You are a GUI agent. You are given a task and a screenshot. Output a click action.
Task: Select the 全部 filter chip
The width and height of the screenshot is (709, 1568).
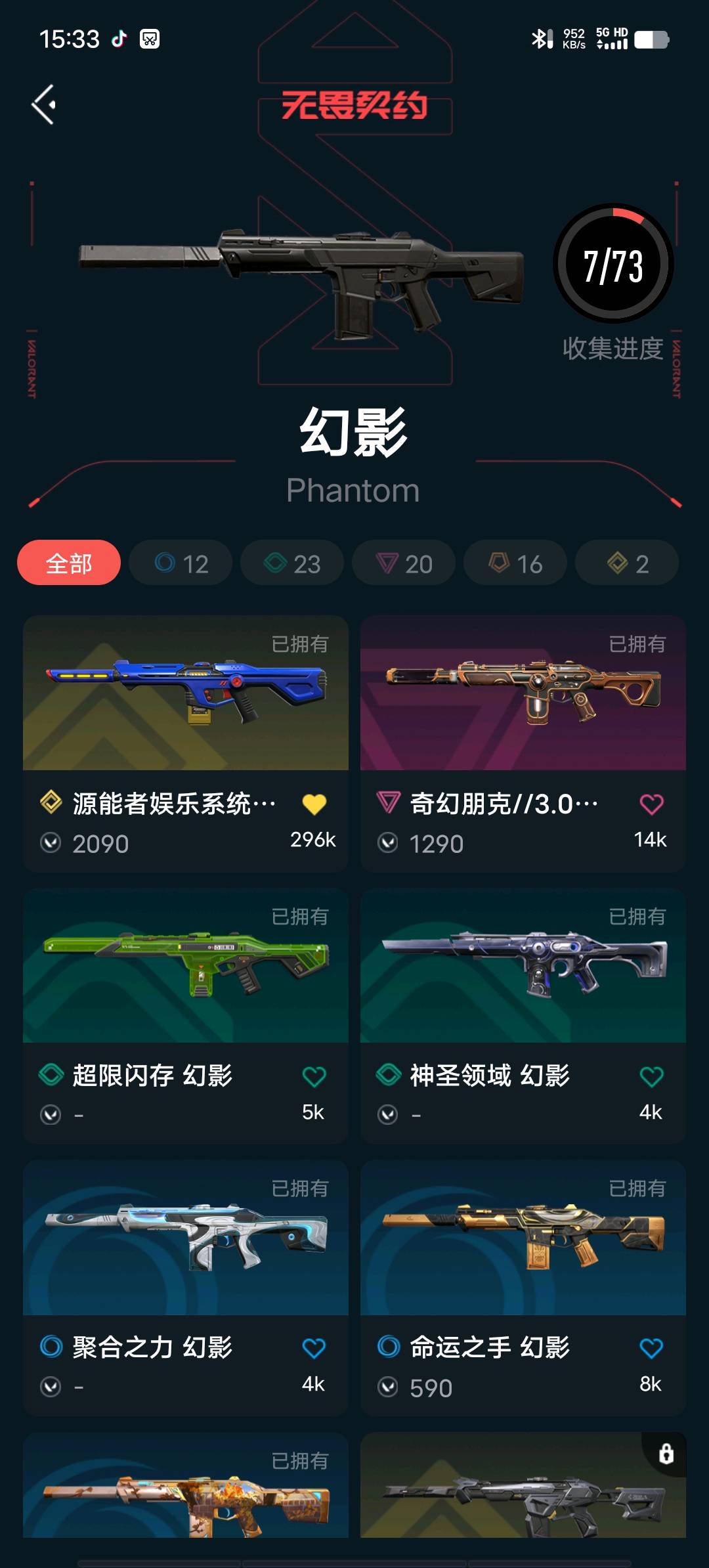pos(69,563)
